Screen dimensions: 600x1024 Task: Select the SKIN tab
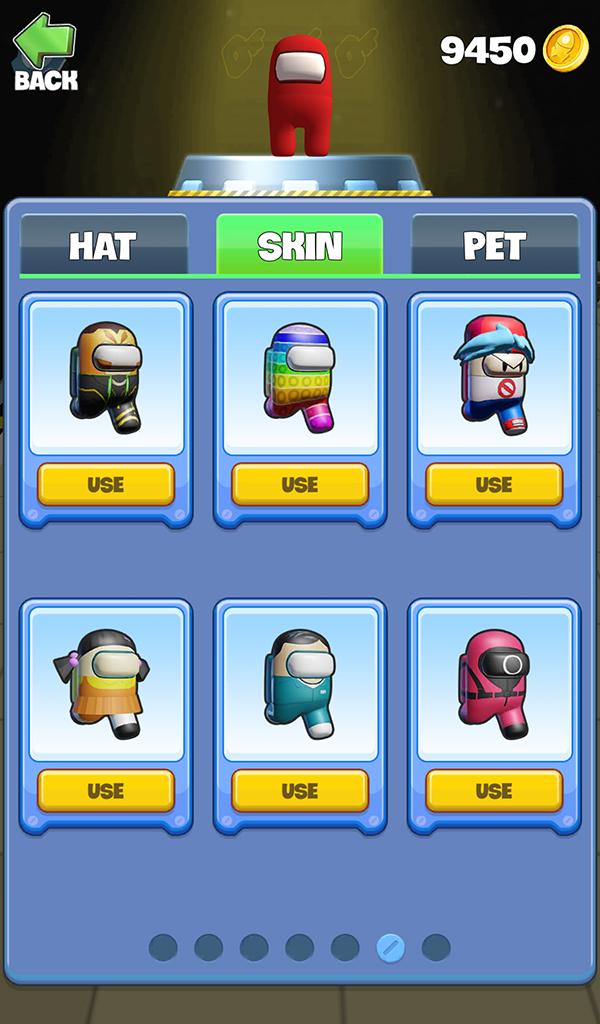[299, 245]
